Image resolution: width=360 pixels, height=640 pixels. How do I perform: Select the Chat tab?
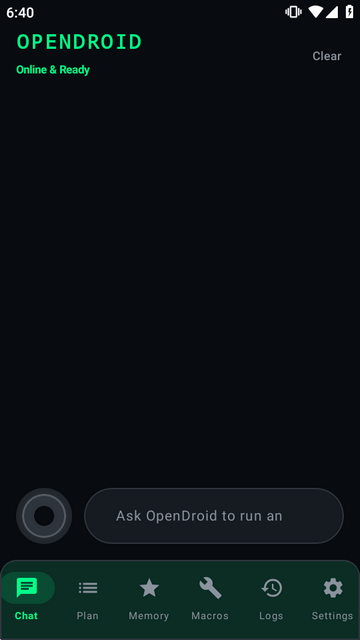tap(27, 599)
